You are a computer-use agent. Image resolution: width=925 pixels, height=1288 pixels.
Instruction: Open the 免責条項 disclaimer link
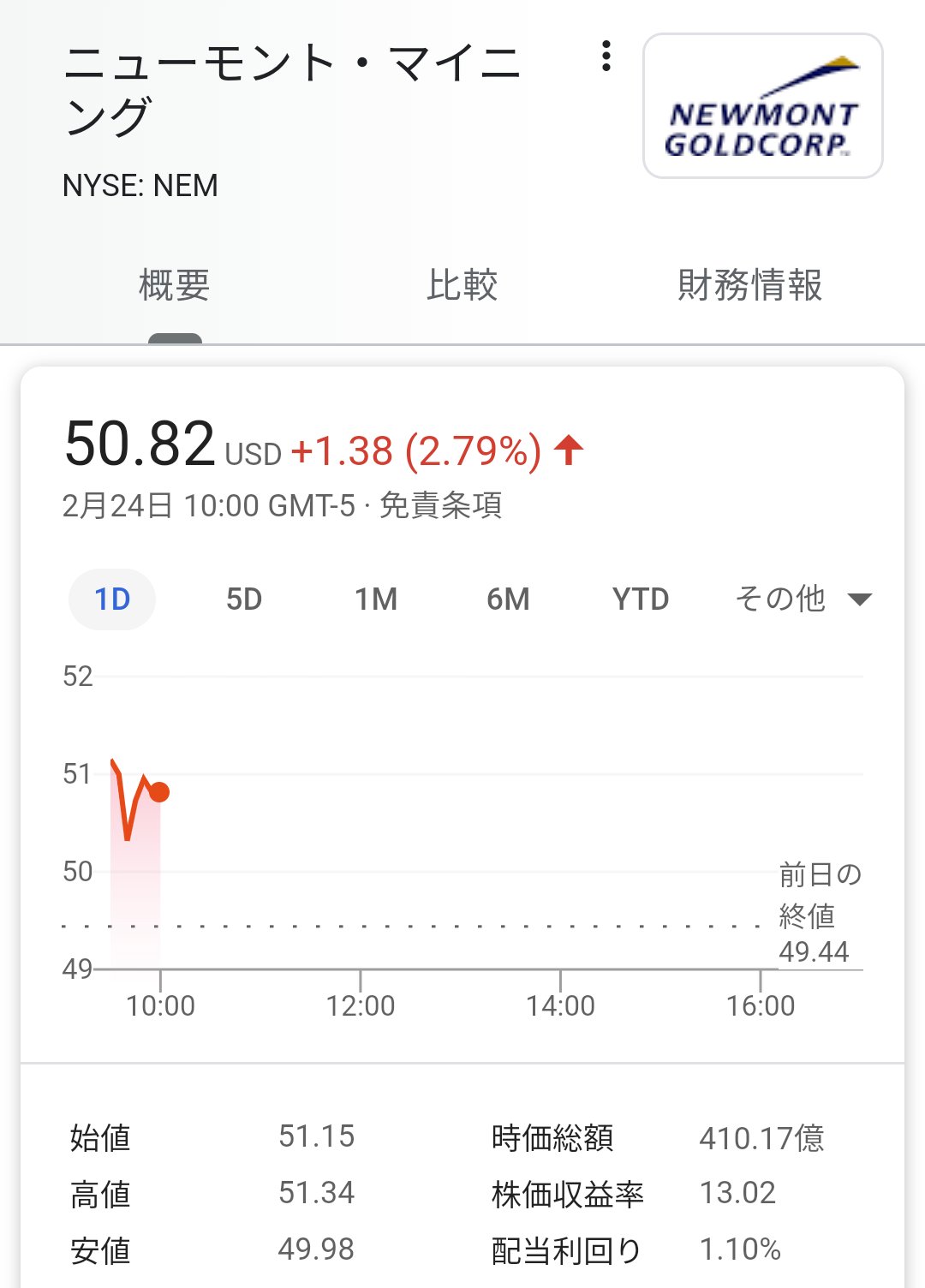[x=440, y=505]
